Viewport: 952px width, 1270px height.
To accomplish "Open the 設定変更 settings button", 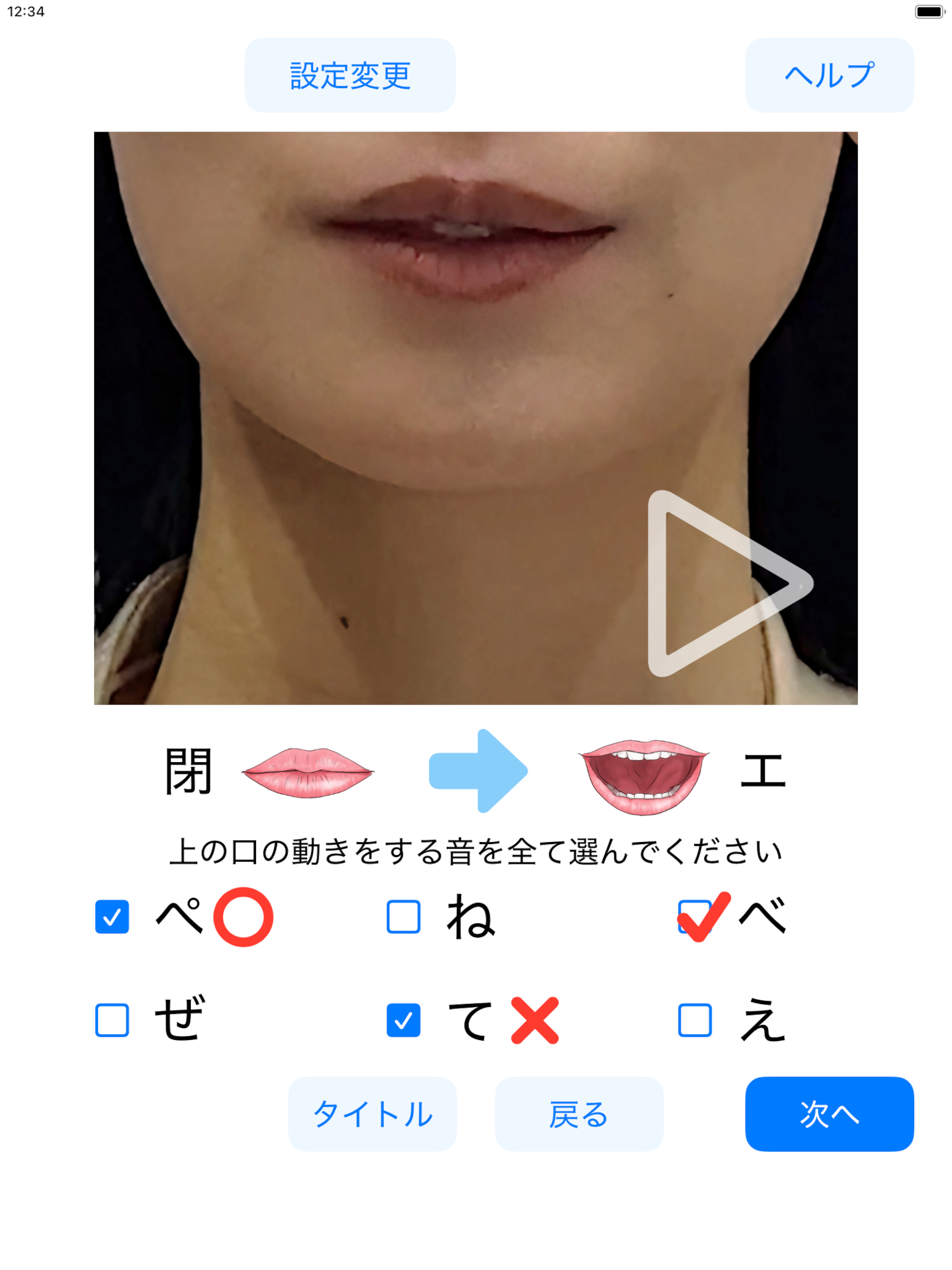I will (350, 75).
